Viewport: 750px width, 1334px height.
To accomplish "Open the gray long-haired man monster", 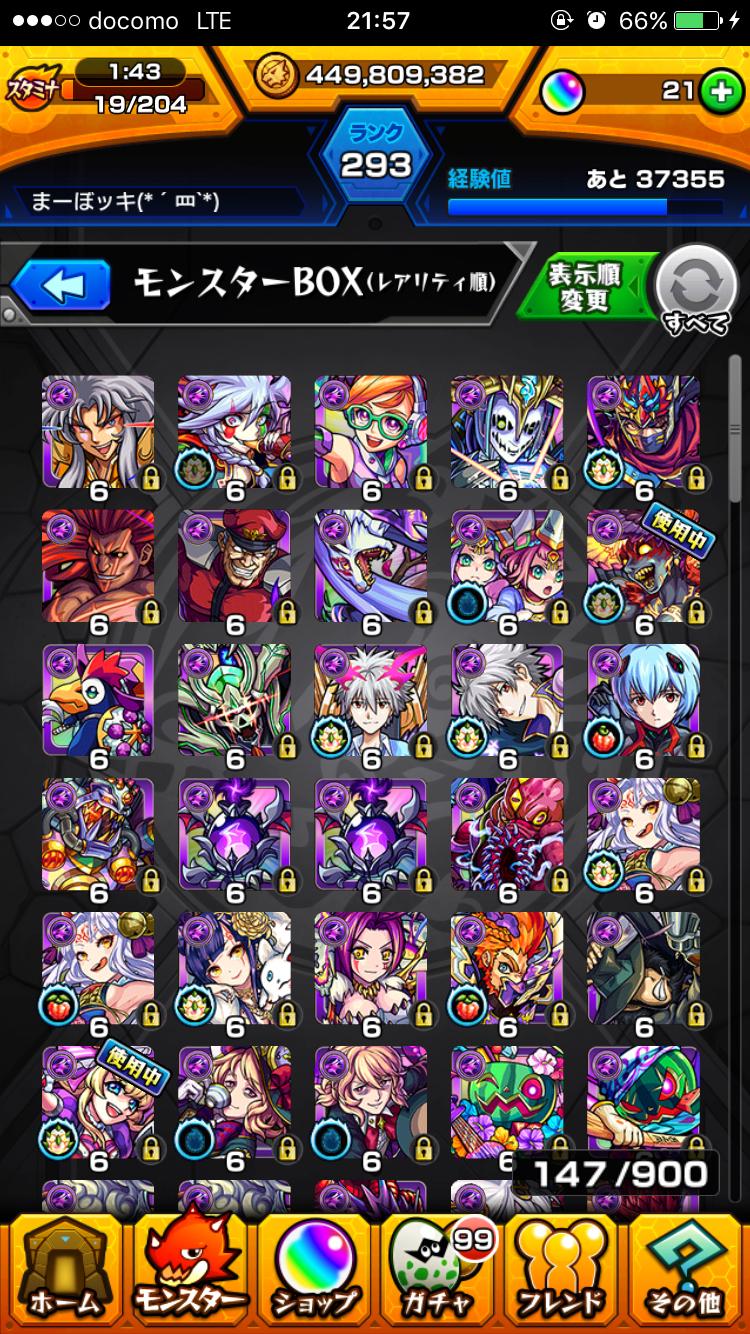I will 98,432.
